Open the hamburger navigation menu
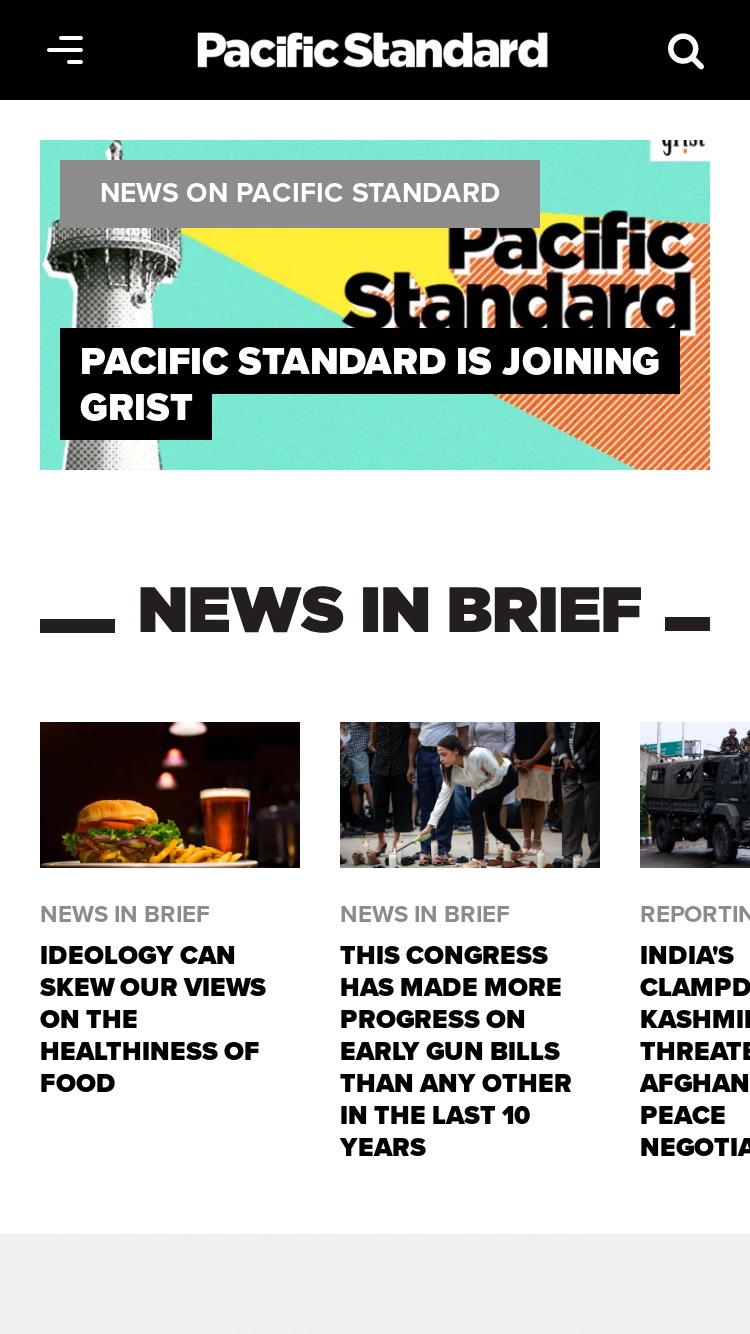The width and height of the screenshot is (750, 1334). click(65, 50)
